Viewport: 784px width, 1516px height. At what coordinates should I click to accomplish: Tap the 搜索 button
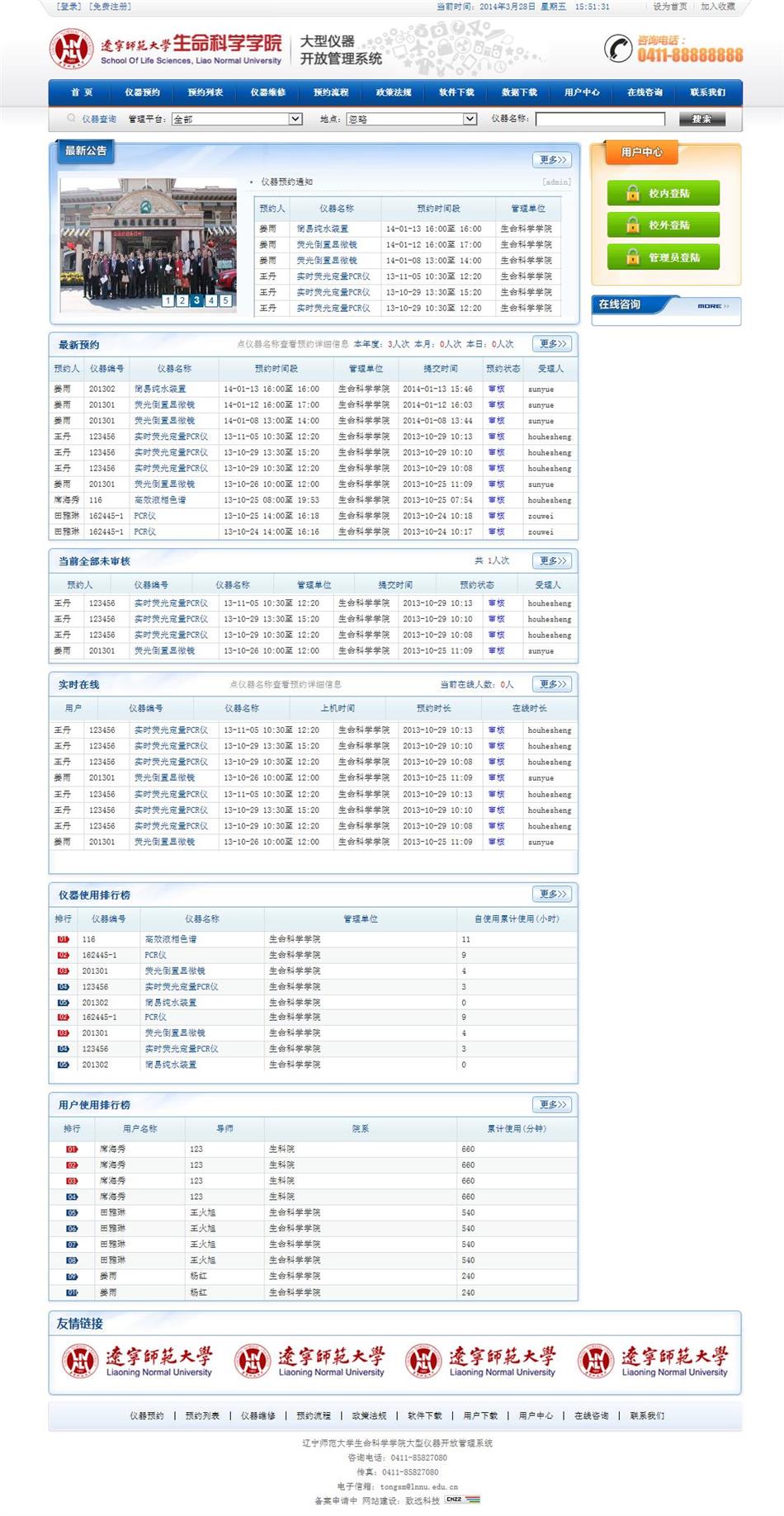click(x=701, y=119)
